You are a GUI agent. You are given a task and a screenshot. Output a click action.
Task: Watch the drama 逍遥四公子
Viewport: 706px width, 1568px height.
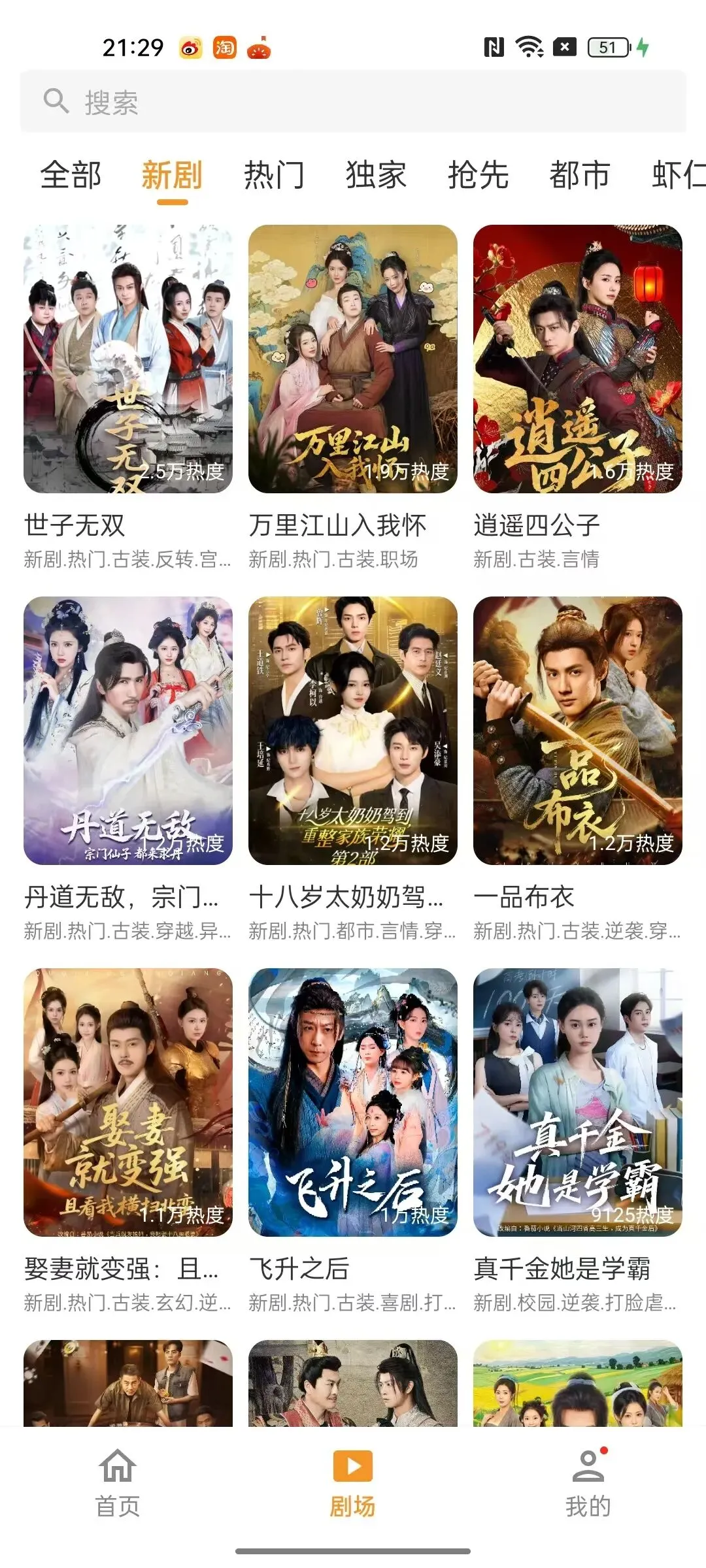(x=578, y=359)
